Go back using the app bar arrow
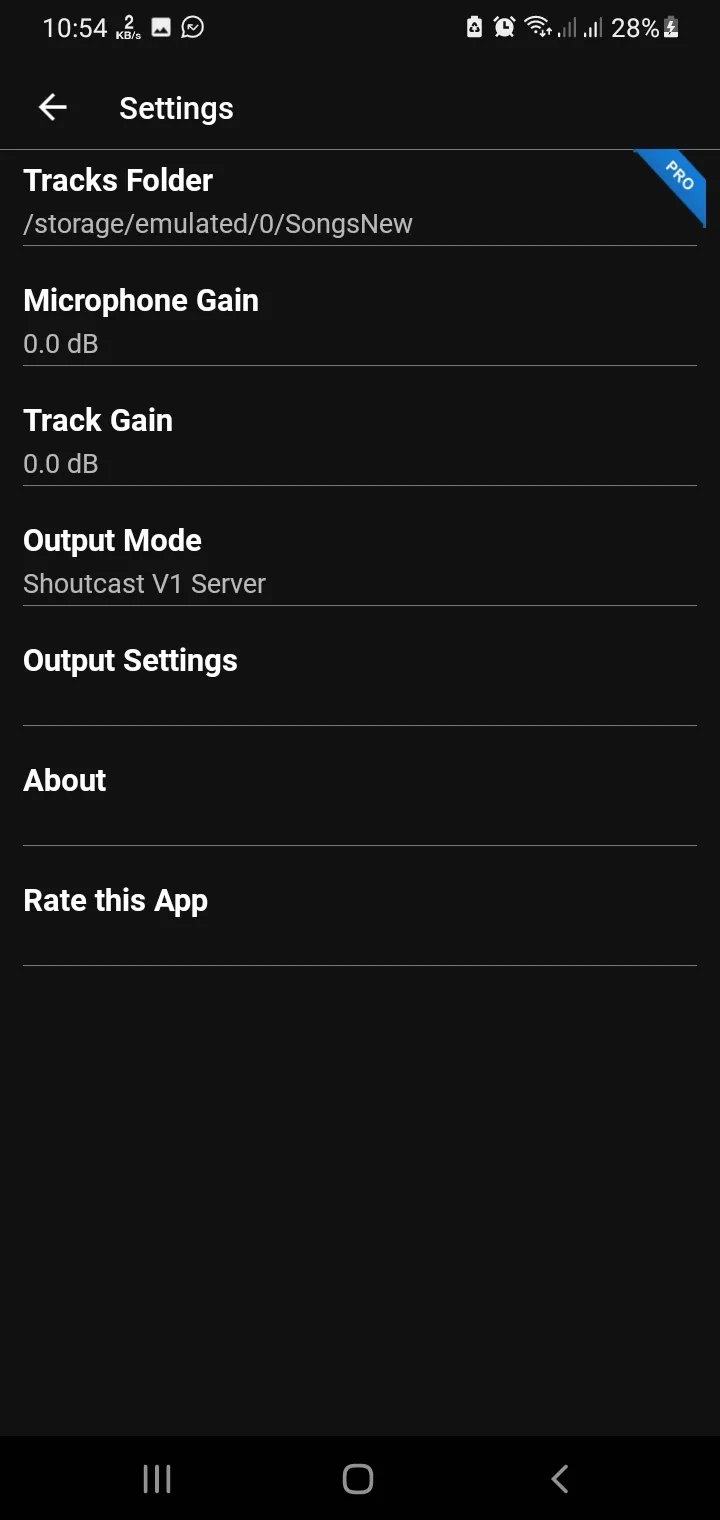The width and height of the screenshot is (720, 1520). point(53,108)
